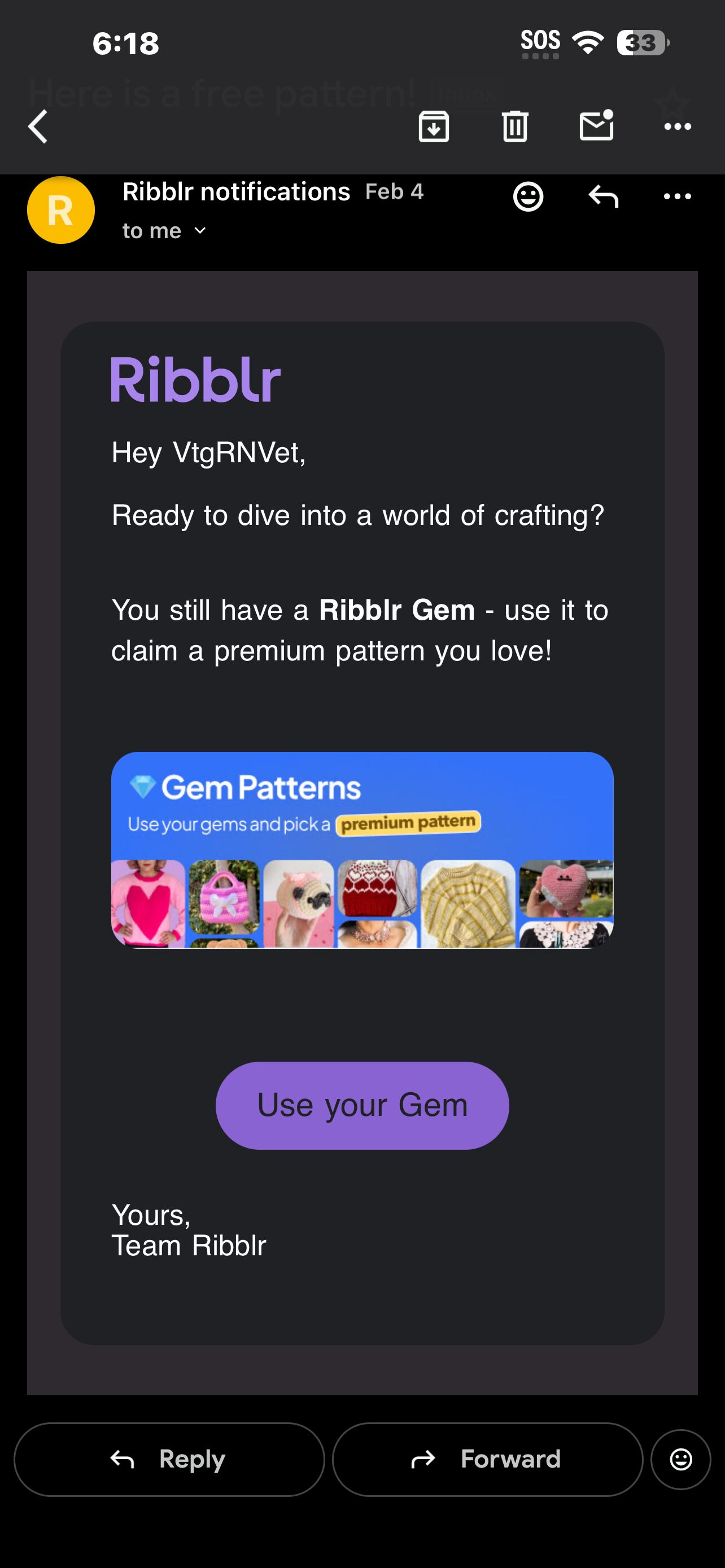Screen dimensions: 725x1568
Task: Add emoji reaction next to sender name
Action: pyautogui.click(x=528, y=196)
